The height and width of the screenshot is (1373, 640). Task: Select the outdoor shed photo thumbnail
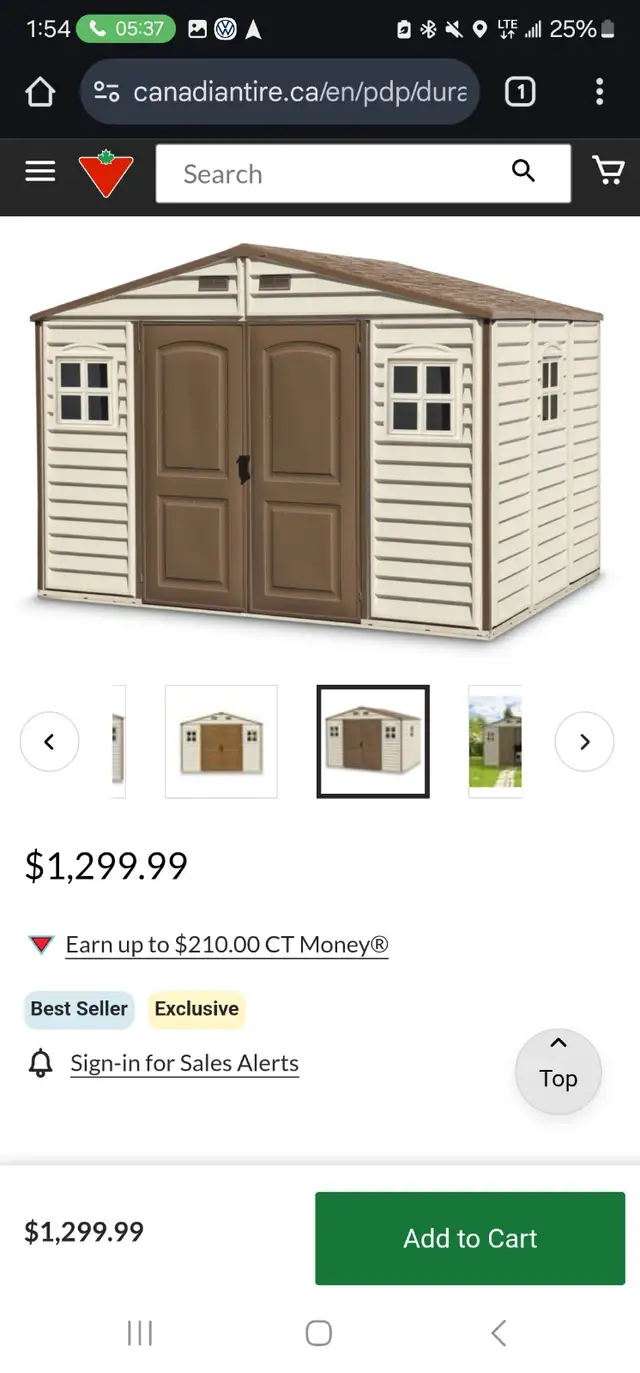point(495,741)
